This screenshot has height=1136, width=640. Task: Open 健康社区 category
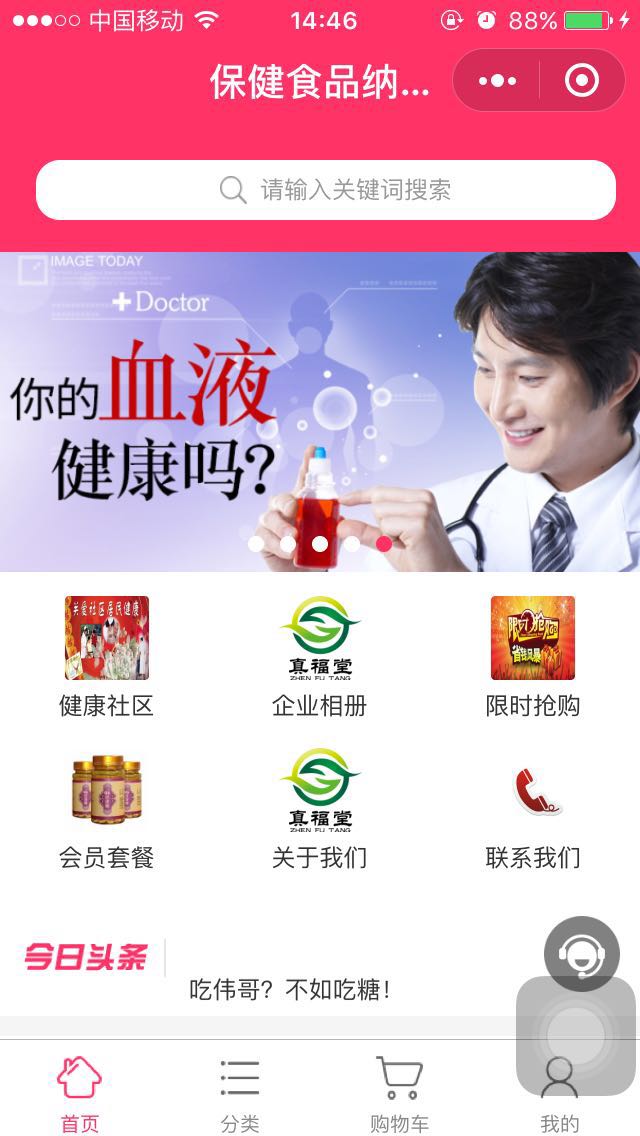click(x=107, y=656)
